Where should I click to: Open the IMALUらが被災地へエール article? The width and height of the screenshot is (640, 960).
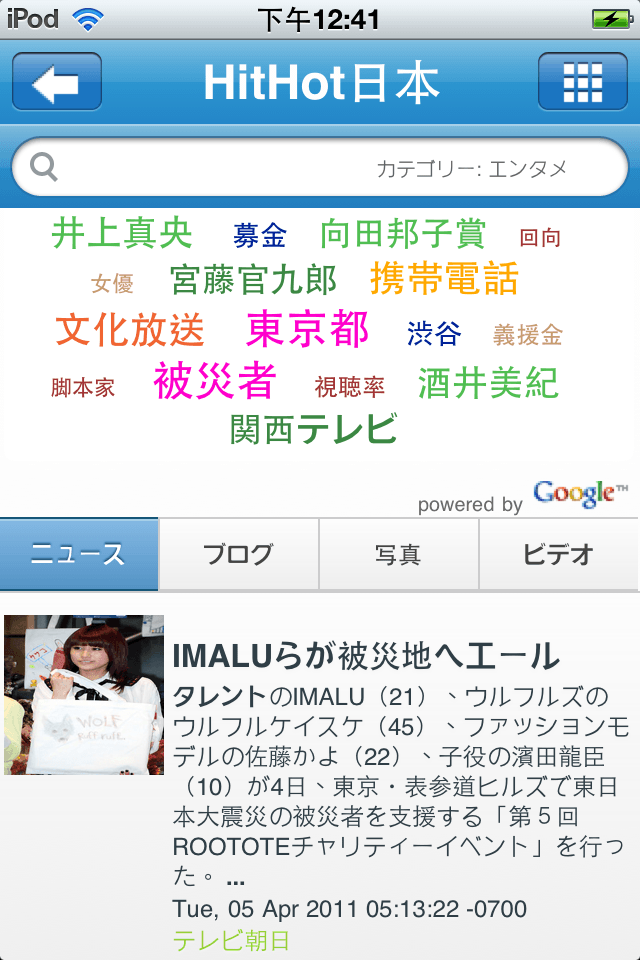tap(366, 657)
